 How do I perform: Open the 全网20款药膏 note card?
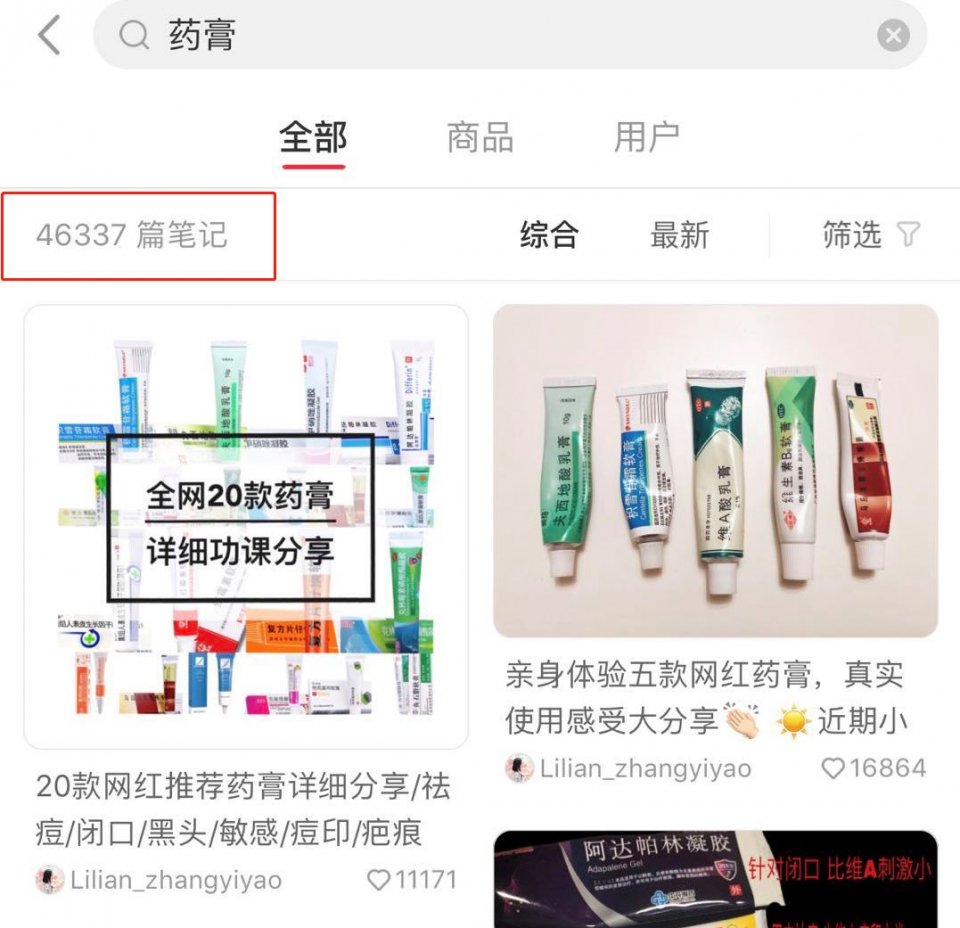click(x=245, y=527)
